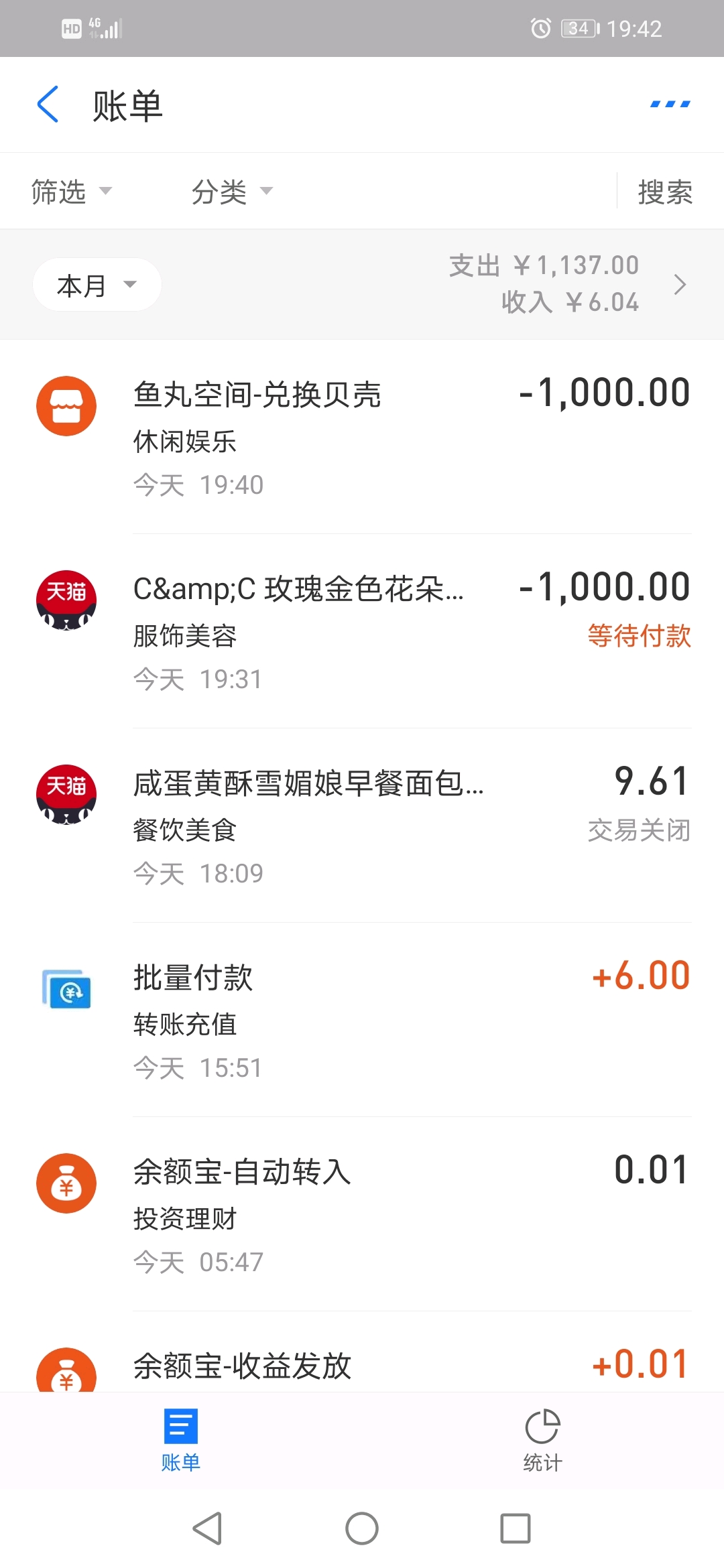Expand the 筛选 filter dropdown
Viewport: 724px width, 1568px height.
(x=71, y=192)
